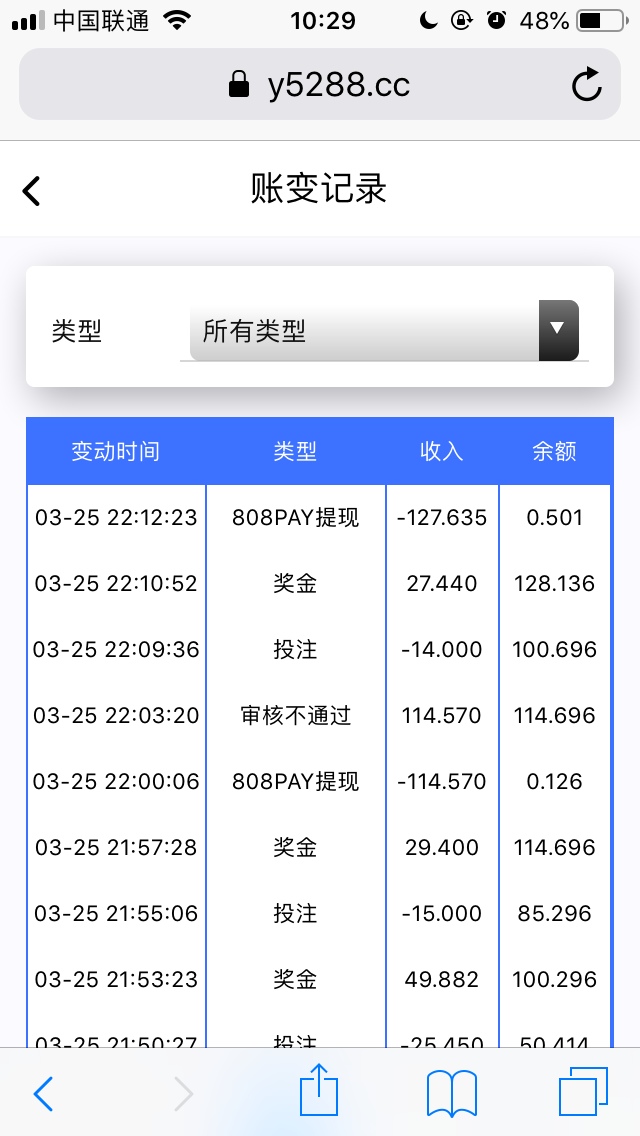
Task: Show all open Safari tabs
Action: coord(583,1092)
